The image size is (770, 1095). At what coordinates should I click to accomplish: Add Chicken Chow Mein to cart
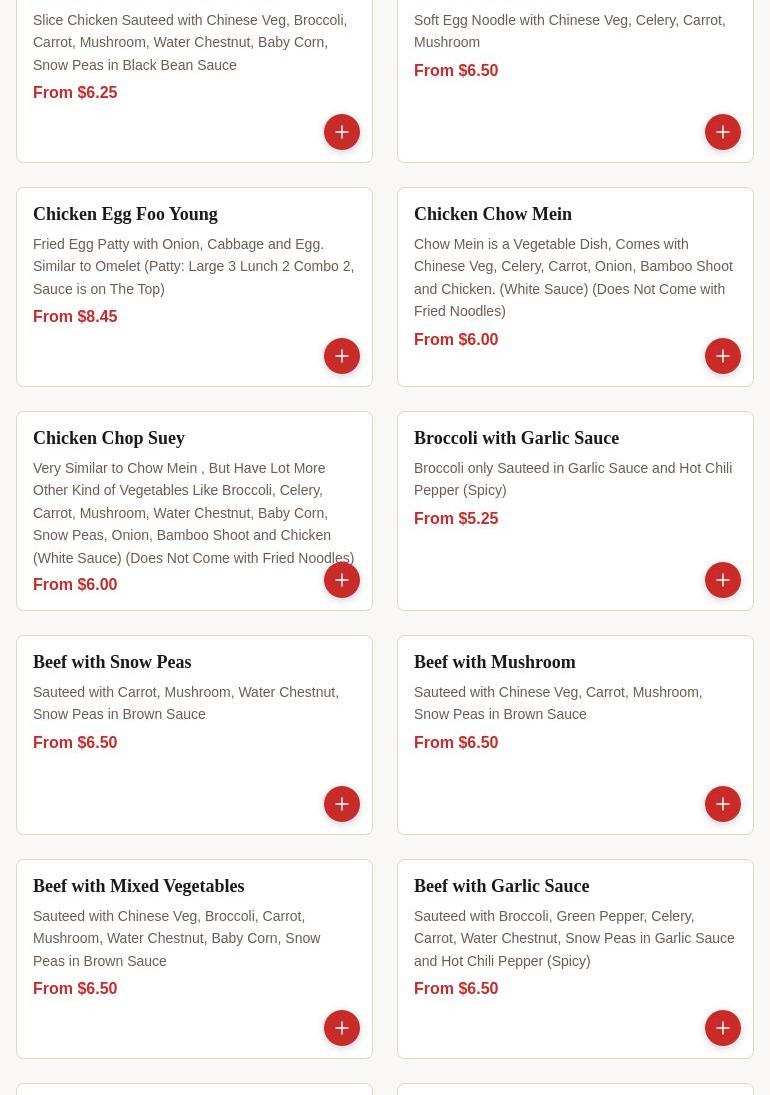(x=723, y=356)
